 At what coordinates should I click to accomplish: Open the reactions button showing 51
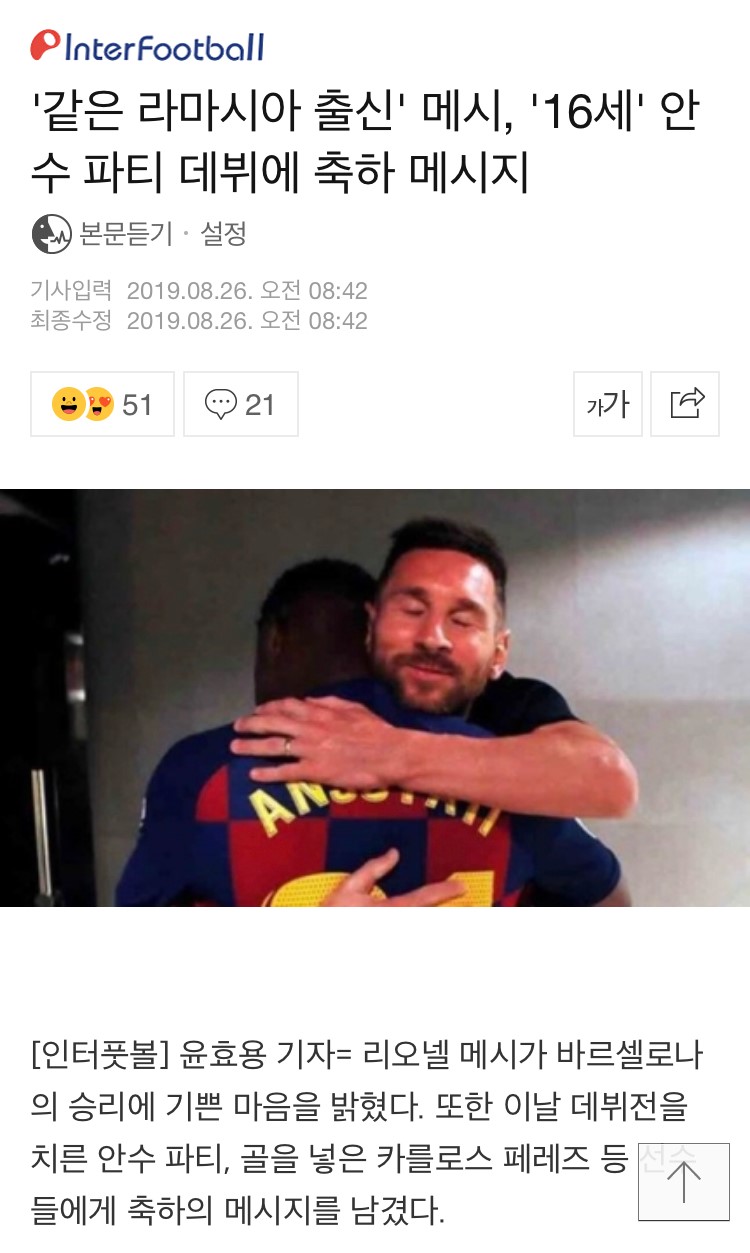103,404
